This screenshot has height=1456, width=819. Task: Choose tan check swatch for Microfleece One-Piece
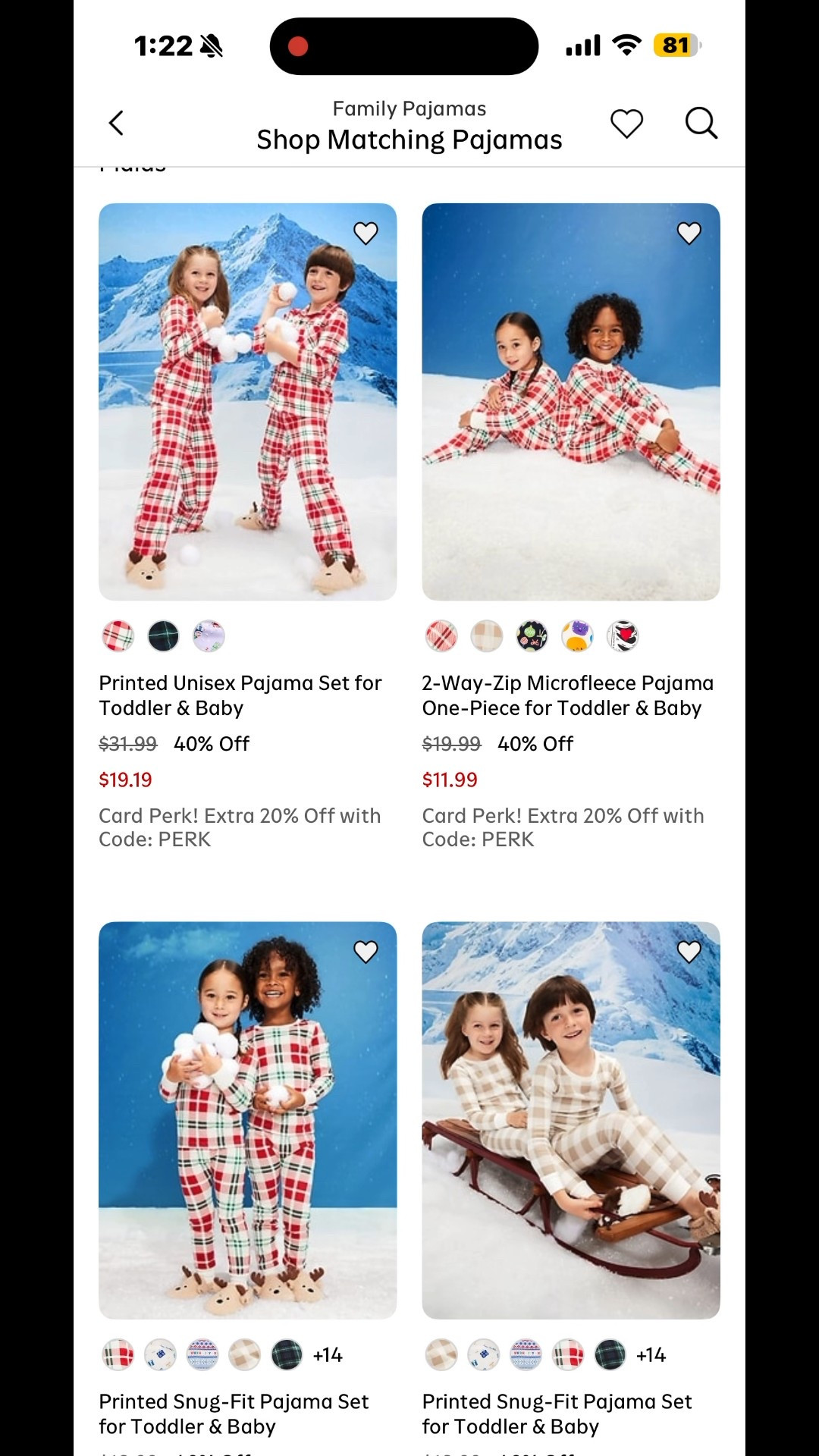(x=486, y=636)
